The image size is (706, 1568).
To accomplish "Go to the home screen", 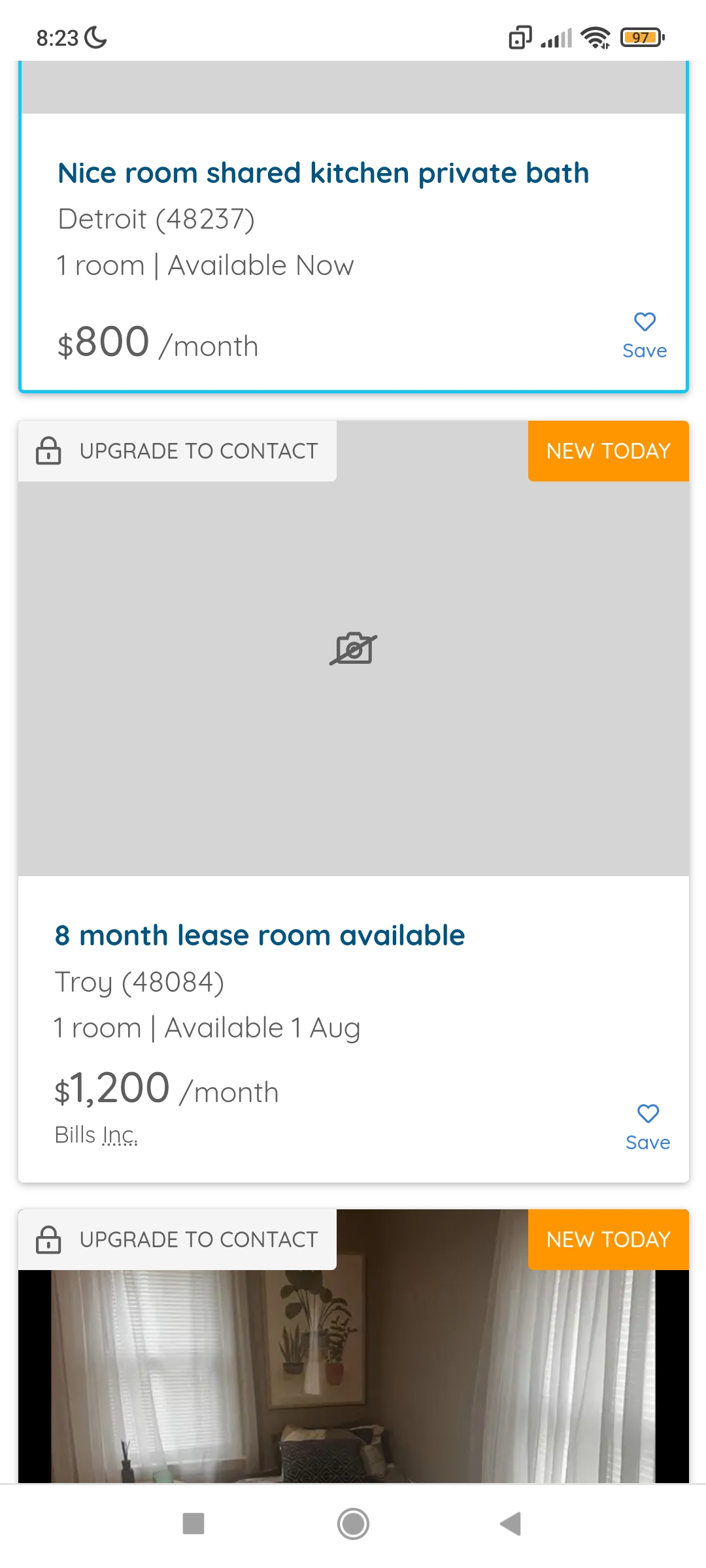I will 353,1524.
